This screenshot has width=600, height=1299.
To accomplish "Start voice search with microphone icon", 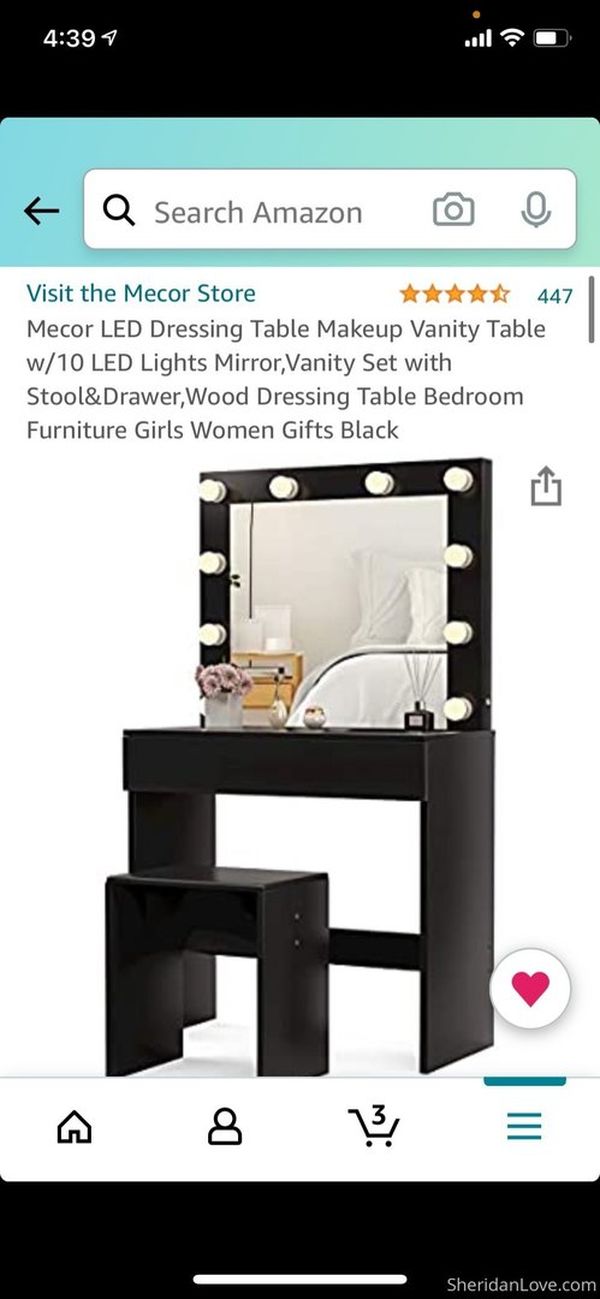I will click(536, 210).
